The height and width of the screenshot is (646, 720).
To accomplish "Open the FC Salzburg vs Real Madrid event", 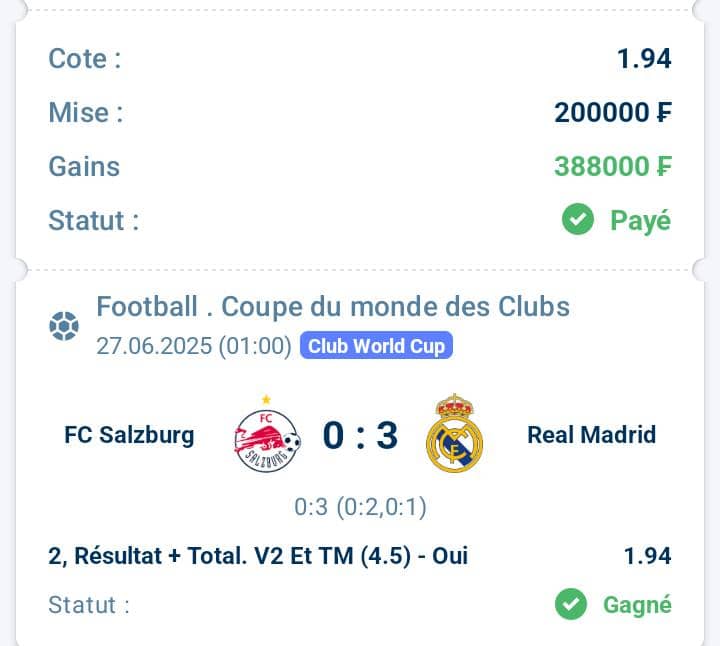I will coord(360,436).
